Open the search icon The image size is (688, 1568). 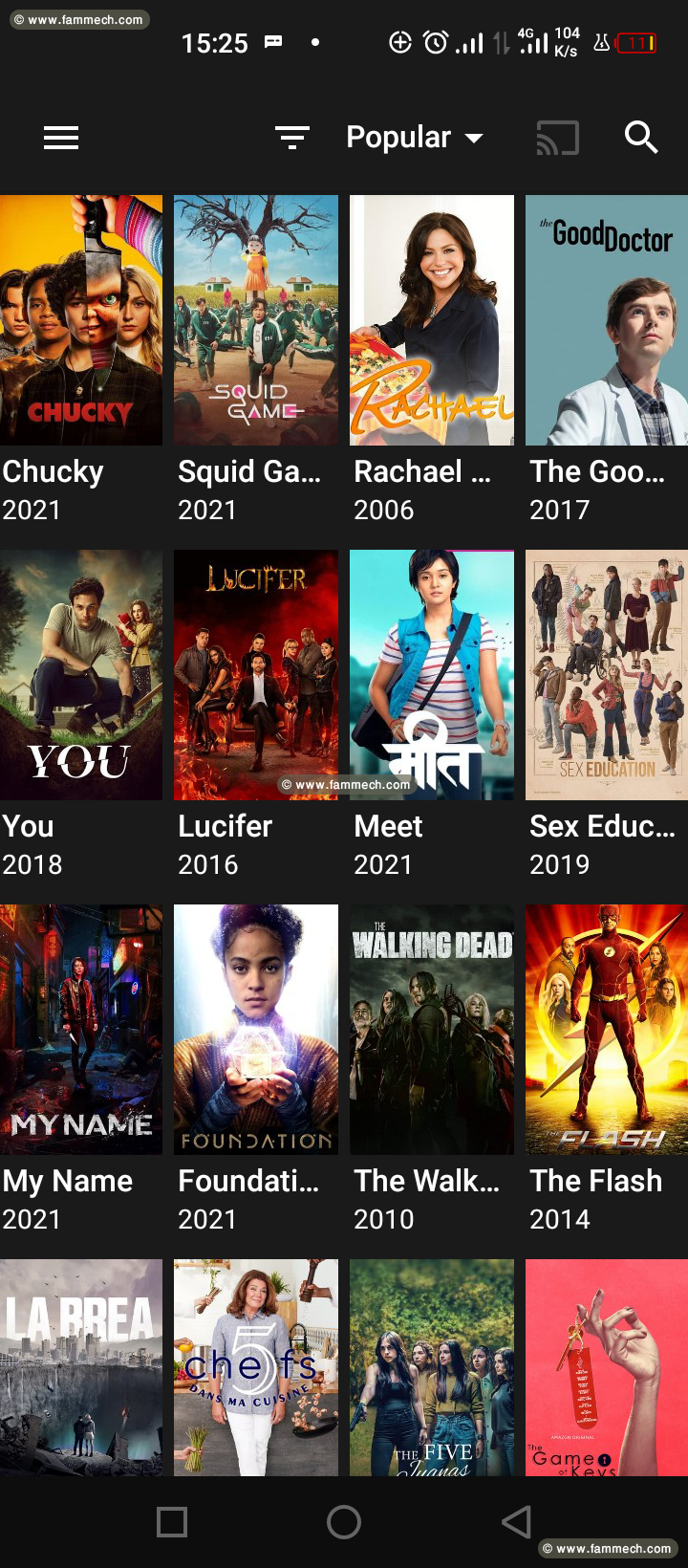point(641,138)
